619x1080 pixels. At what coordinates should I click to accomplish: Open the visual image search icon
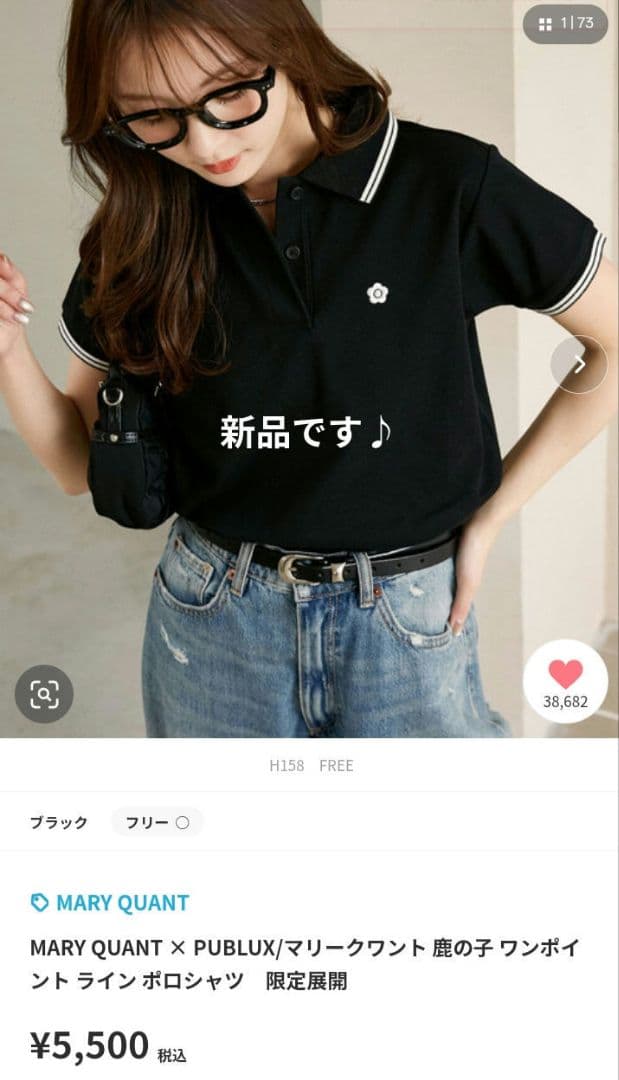click(44, 694)
